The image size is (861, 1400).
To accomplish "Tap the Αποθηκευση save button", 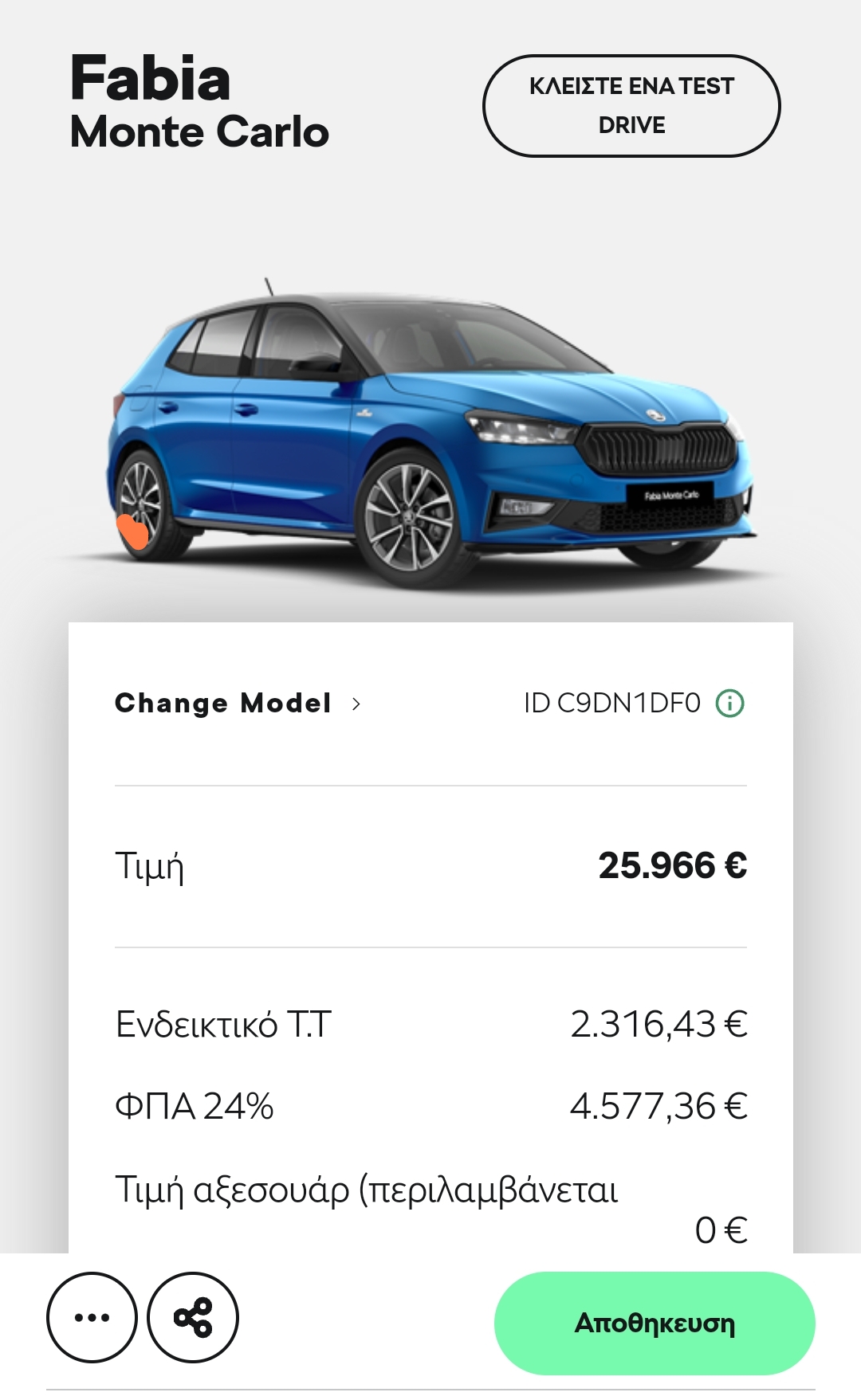I will [655, 1323].
